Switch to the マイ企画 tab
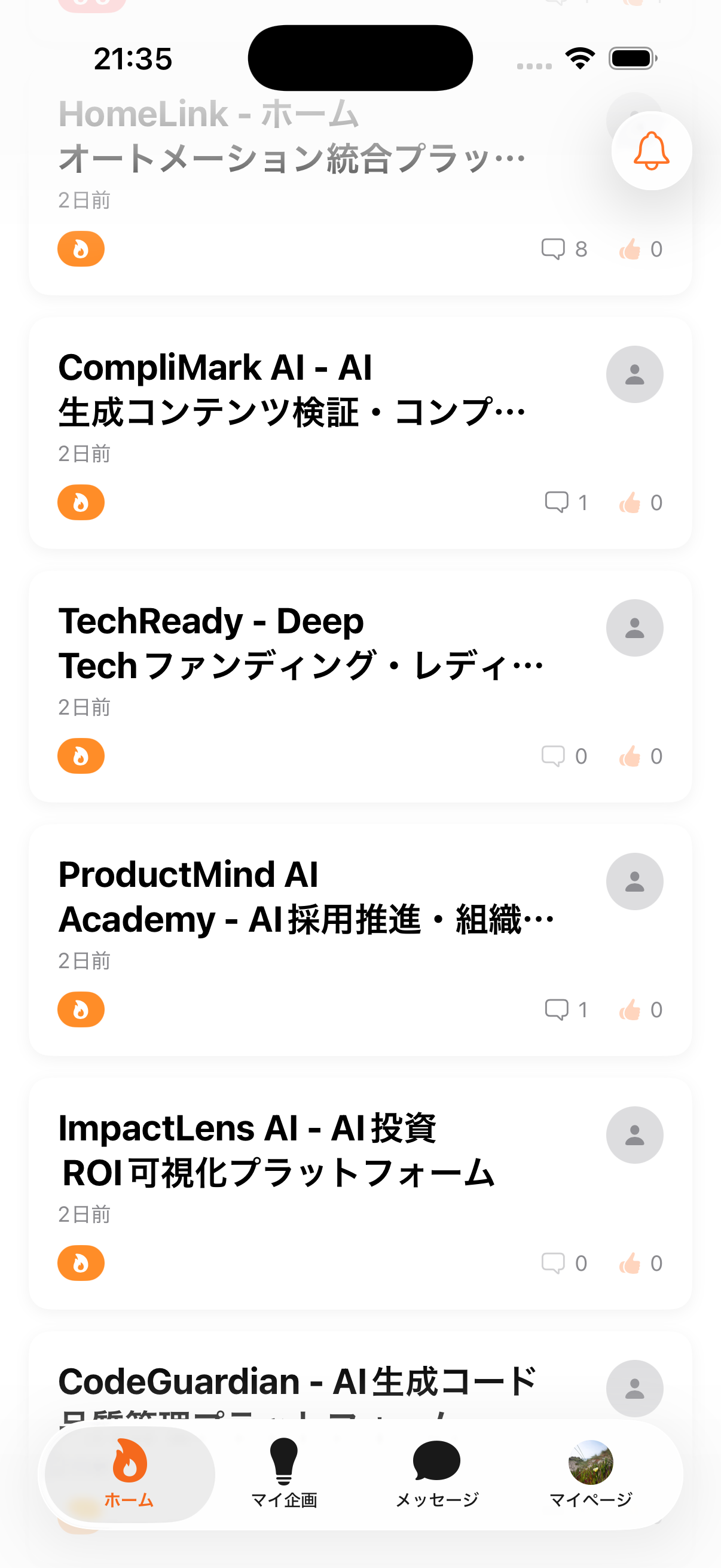 point(283,1473)
